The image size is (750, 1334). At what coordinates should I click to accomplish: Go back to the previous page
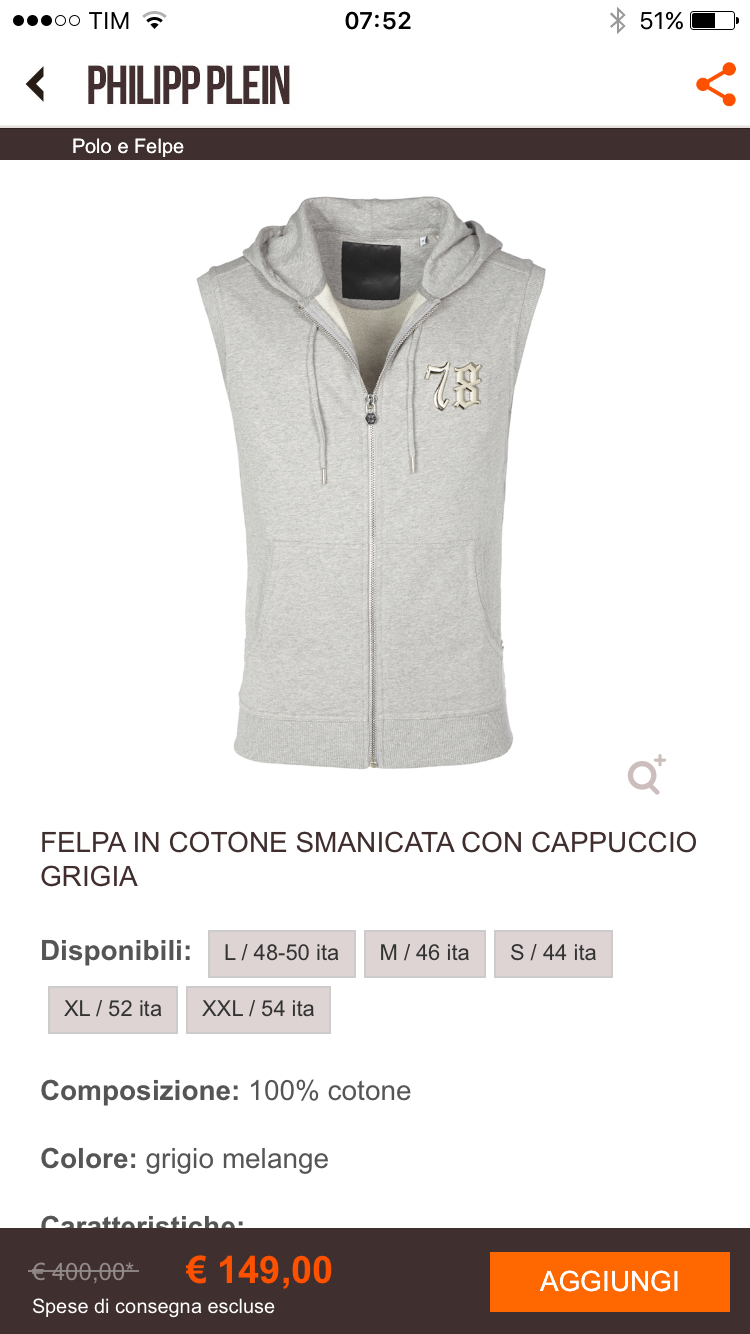coord(37,85)
